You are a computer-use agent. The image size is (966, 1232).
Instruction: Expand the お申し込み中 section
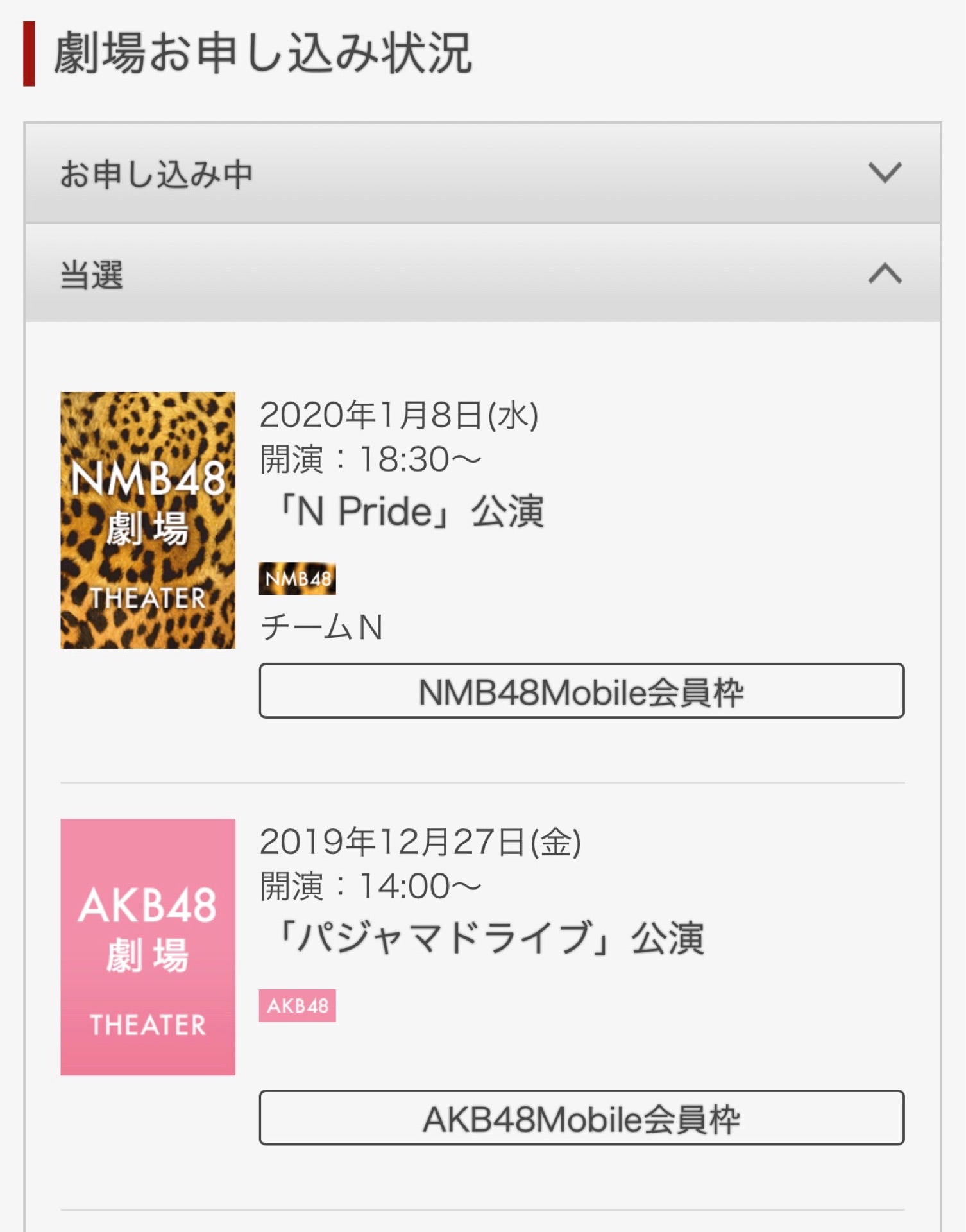[482, 173]
